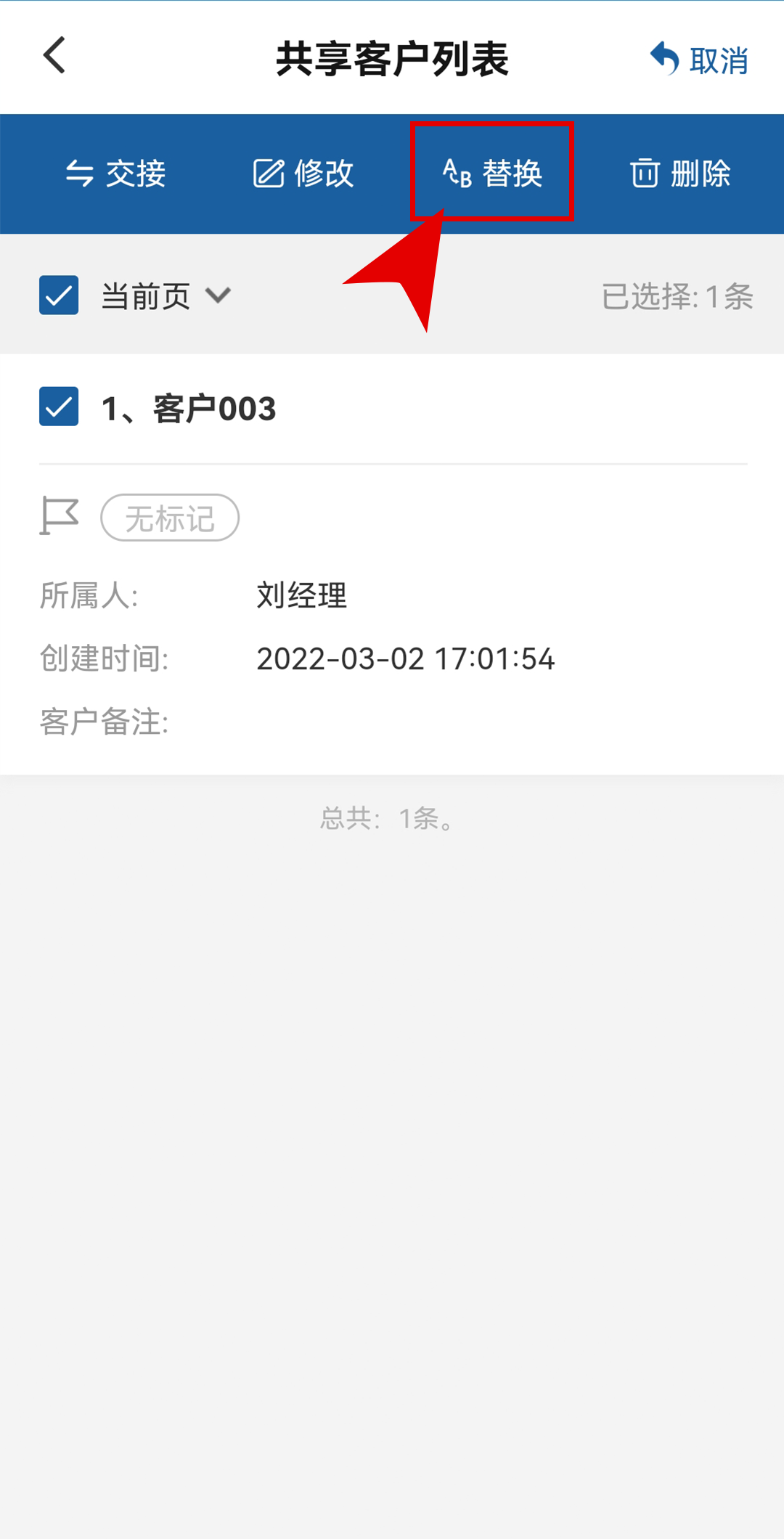Choose 修改 to edit selected customer
Viewport: 784px width, 1539px height.
click(303, 174)
